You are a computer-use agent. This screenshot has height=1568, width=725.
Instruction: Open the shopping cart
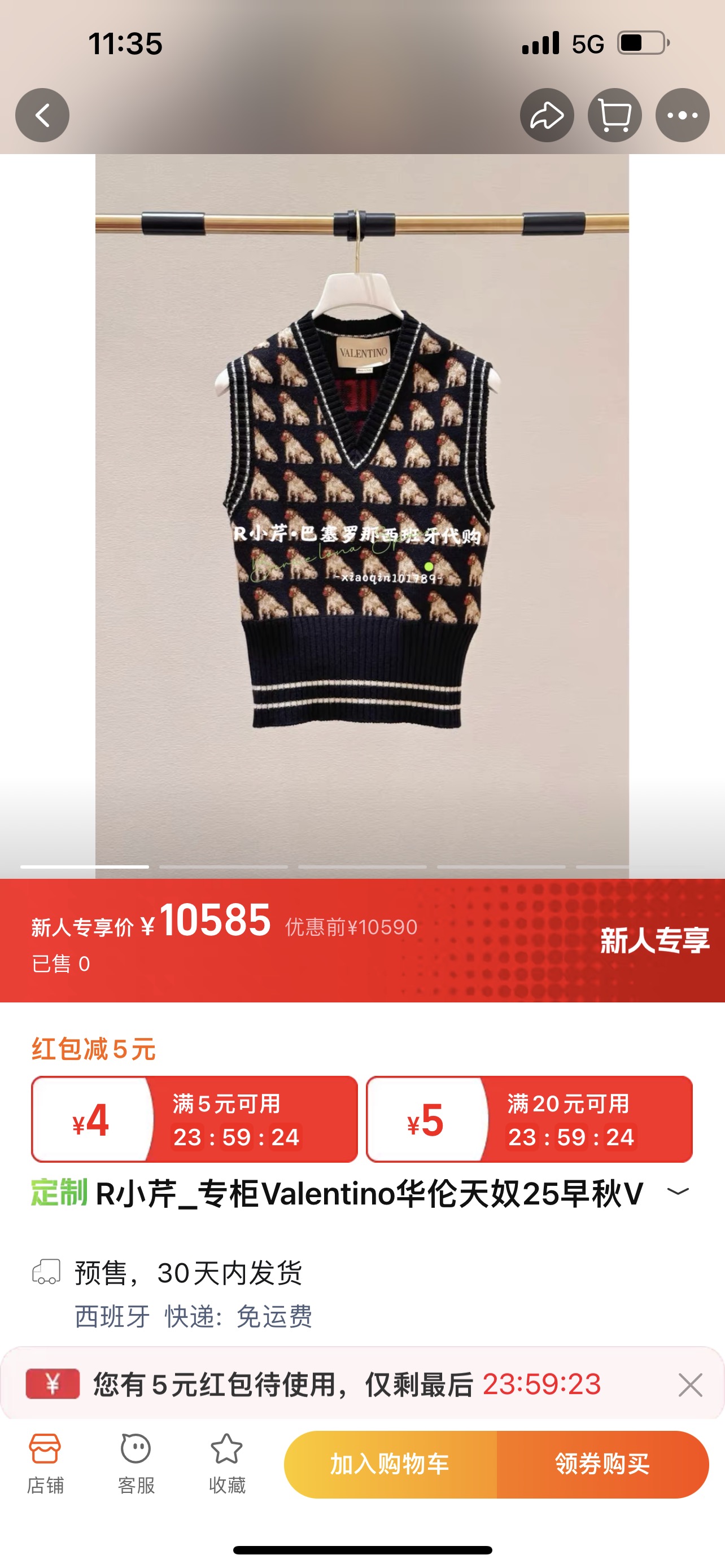click(x=614, y=115)
